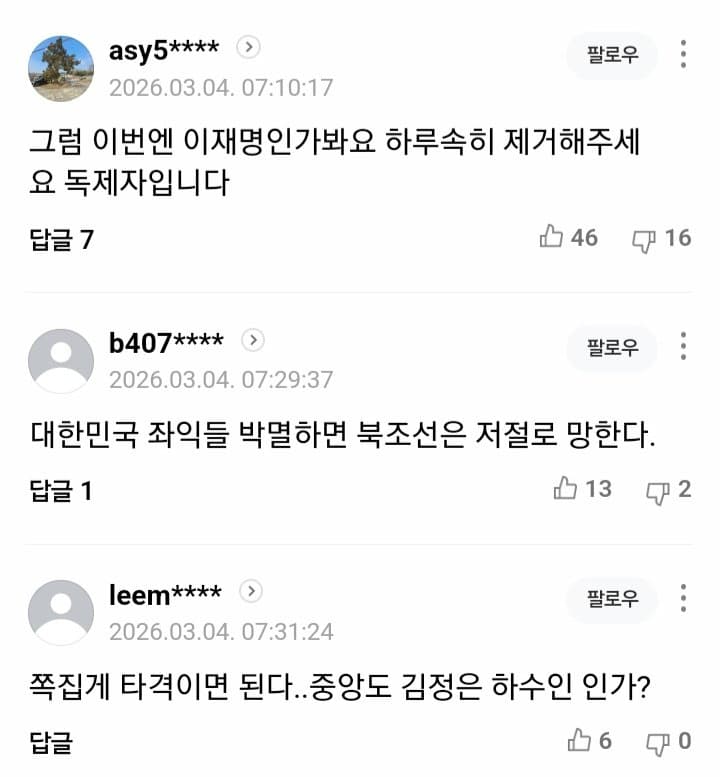Follow user leem****

(612, 600)
